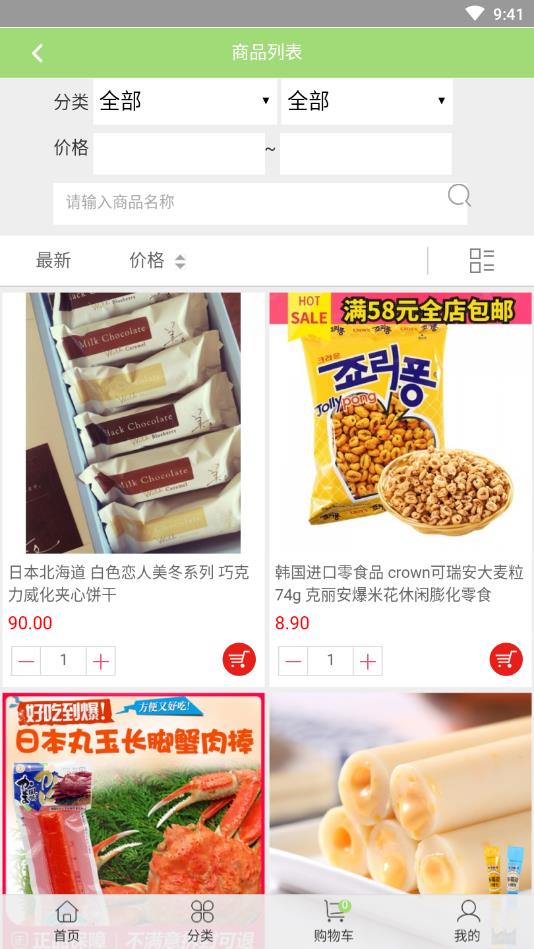
Task: Add 白色恋人 cookies to cart
Action: pyautogui.click(x=239, y=659)
